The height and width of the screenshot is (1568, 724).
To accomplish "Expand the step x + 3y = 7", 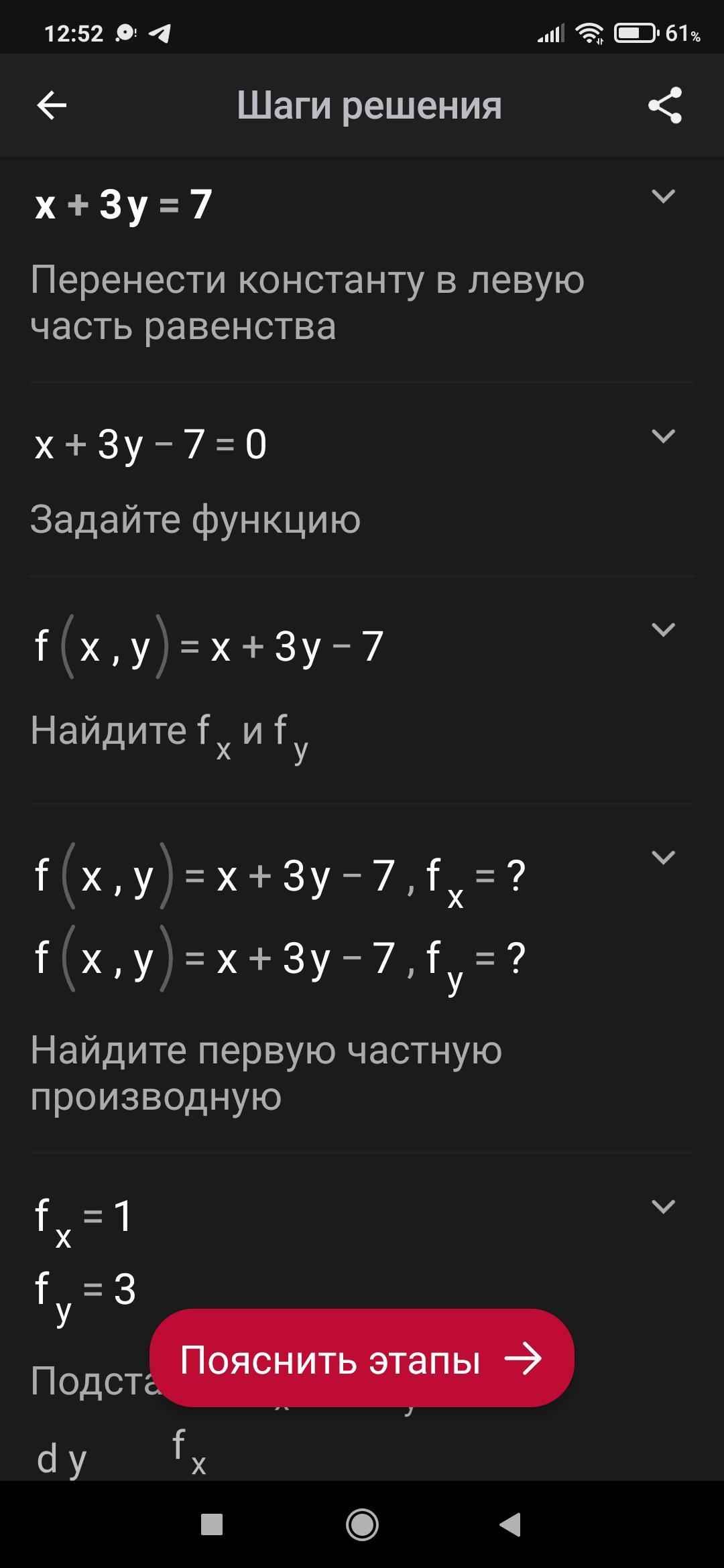I will pos(663,196).
